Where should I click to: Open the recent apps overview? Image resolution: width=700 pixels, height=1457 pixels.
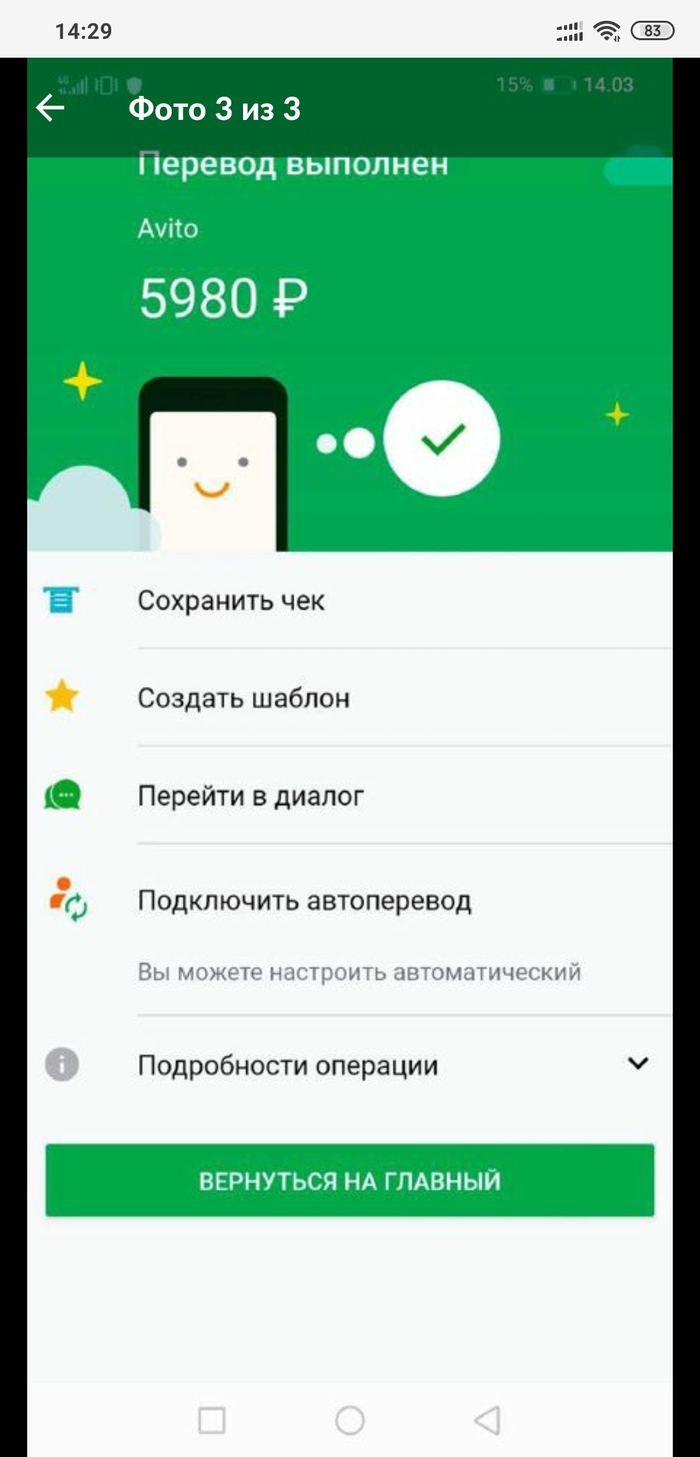pos(212,1420)
